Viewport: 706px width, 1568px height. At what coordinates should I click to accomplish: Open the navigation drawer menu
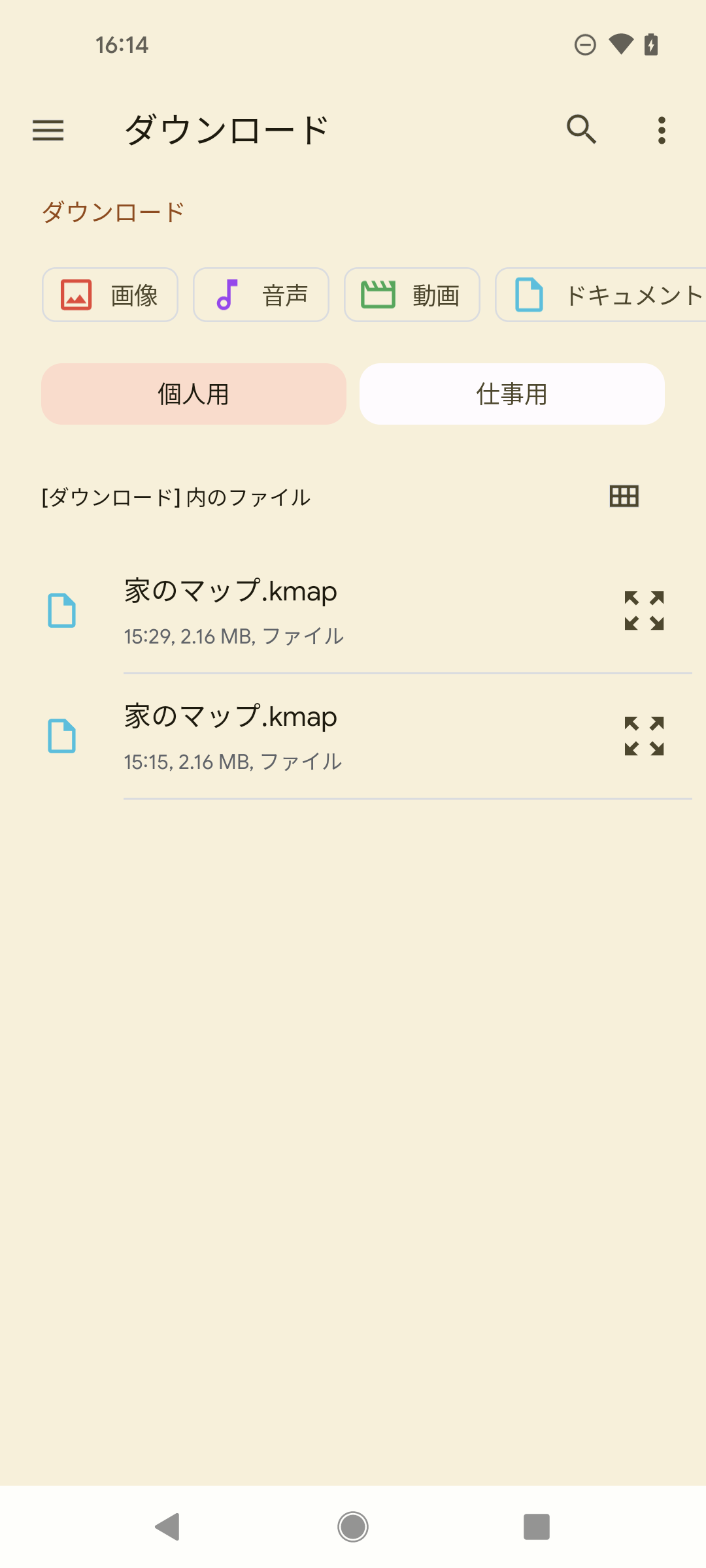tap(48, 130)
